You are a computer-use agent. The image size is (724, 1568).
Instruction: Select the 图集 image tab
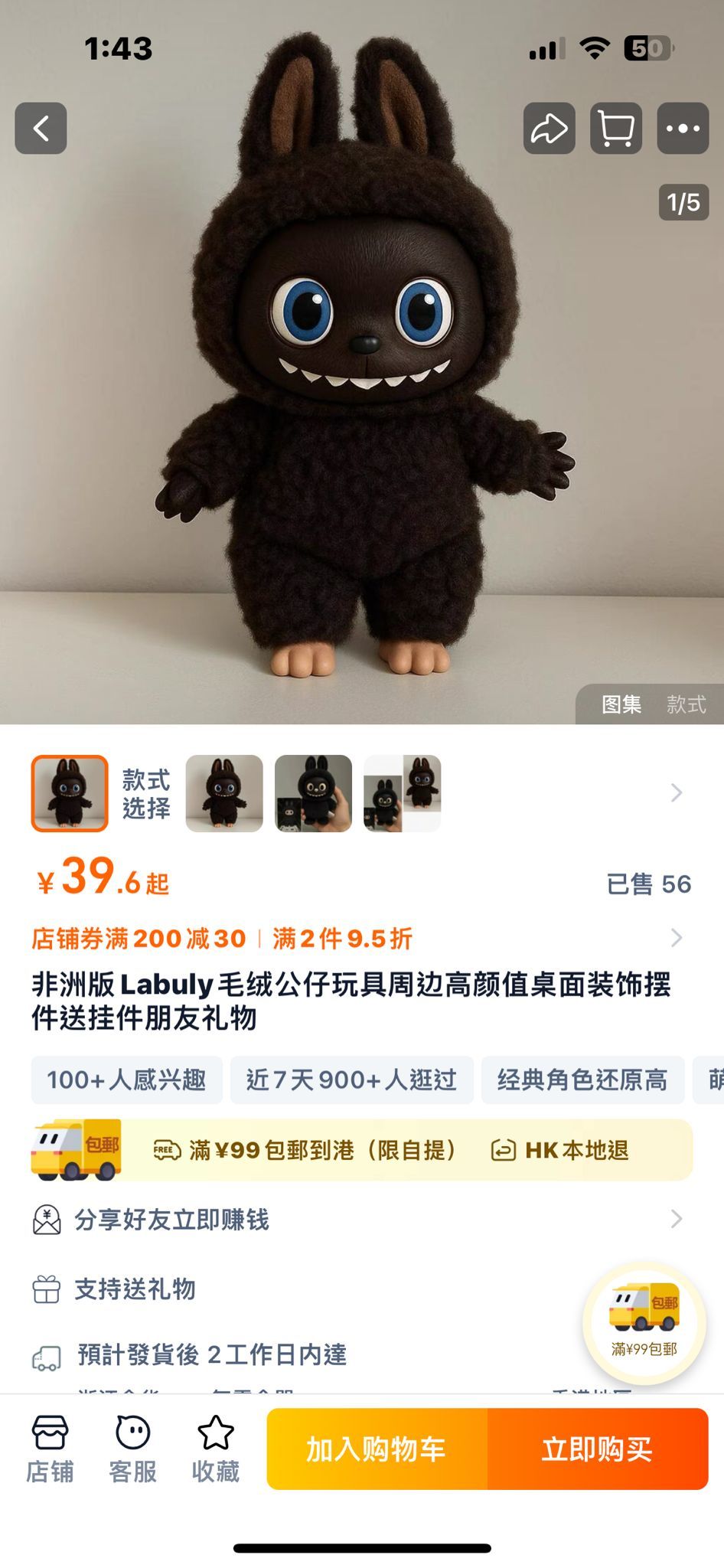coord(621,704)
